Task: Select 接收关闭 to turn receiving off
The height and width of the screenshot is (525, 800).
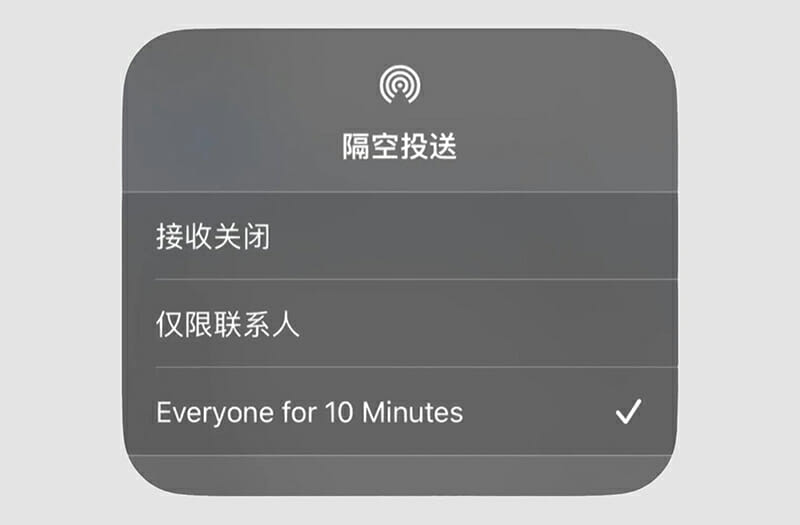Action: [213, 237]
